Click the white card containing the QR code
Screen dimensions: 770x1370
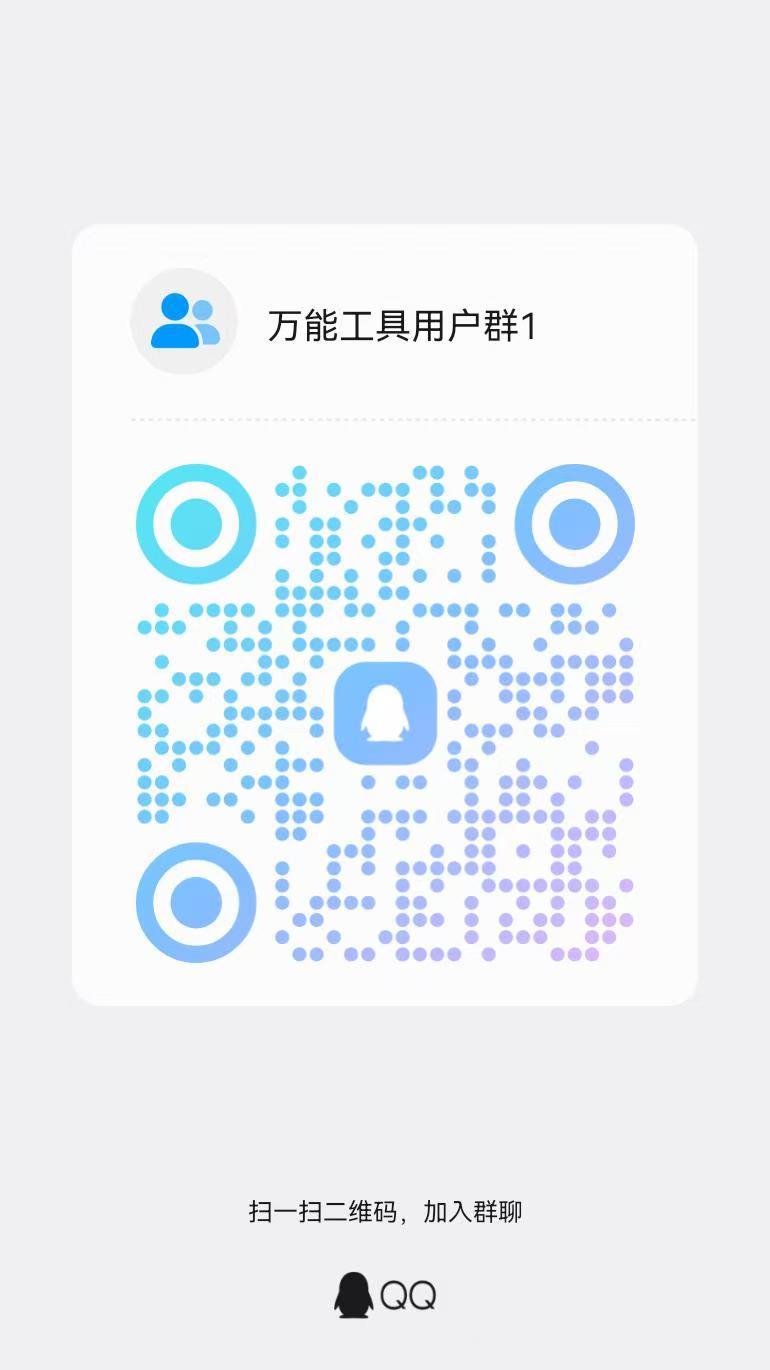[386, 615]
